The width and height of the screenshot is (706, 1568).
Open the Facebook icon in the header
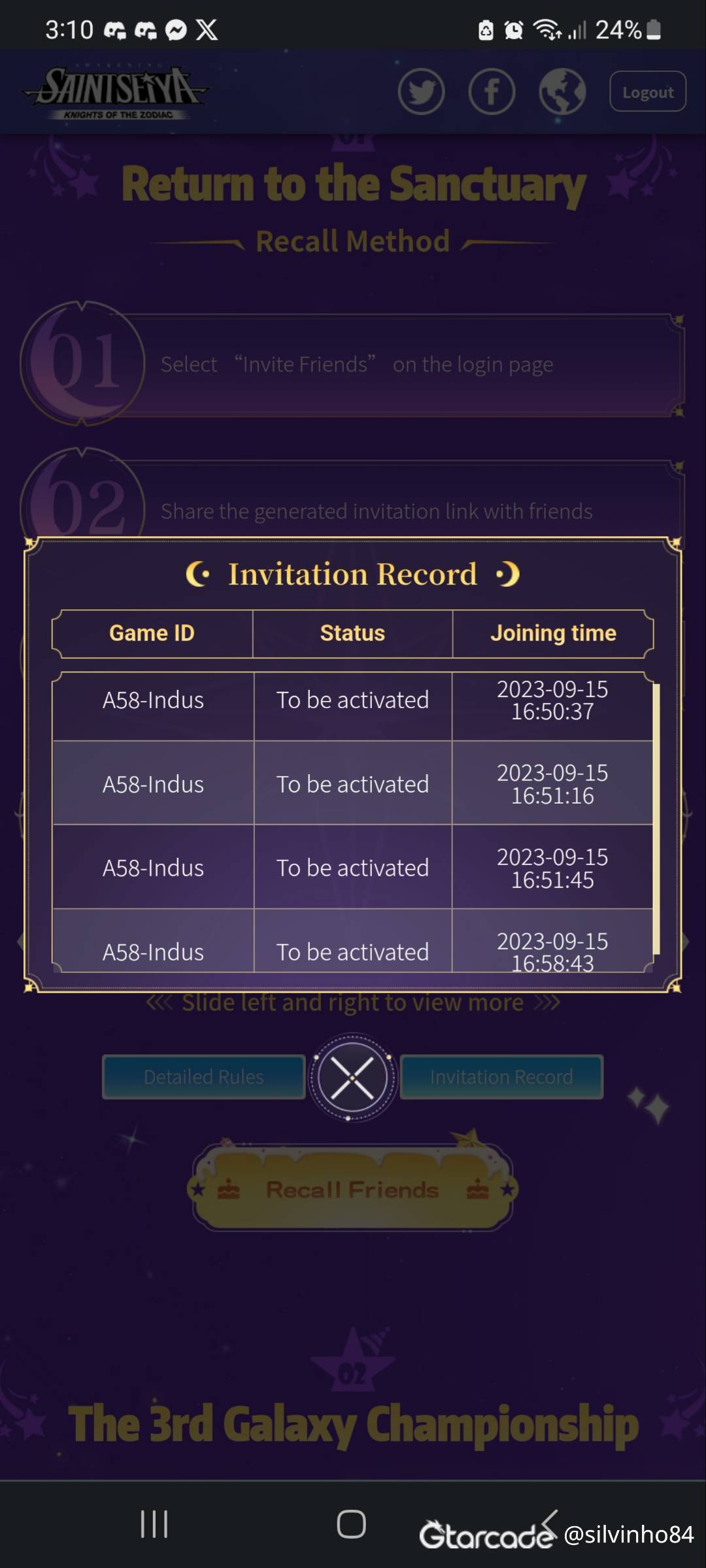pyautogui.click(x=492, y=92)
